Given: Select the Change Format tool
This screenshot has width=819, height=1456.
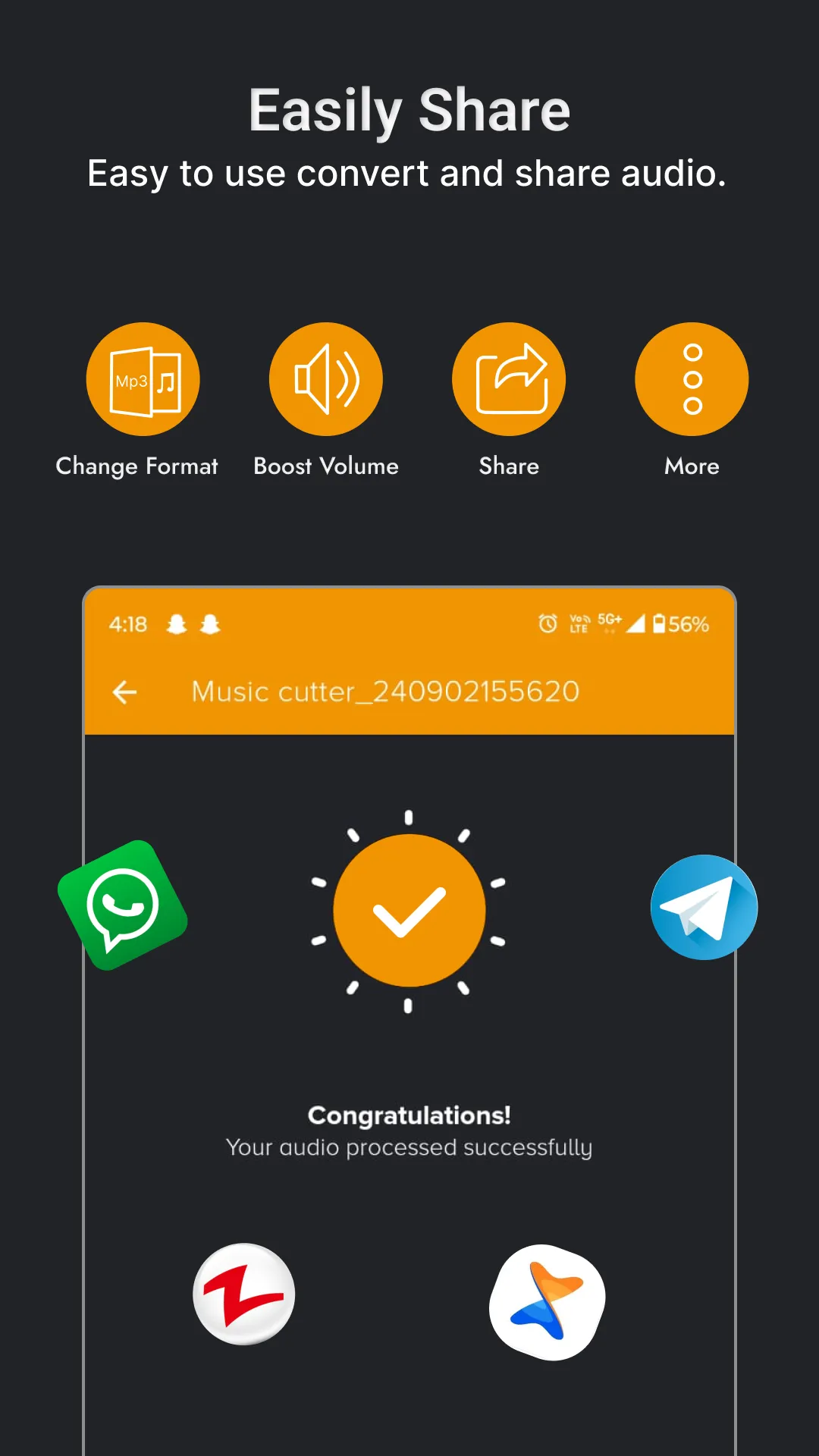Looking at the screenshot, I should [143, 378].
